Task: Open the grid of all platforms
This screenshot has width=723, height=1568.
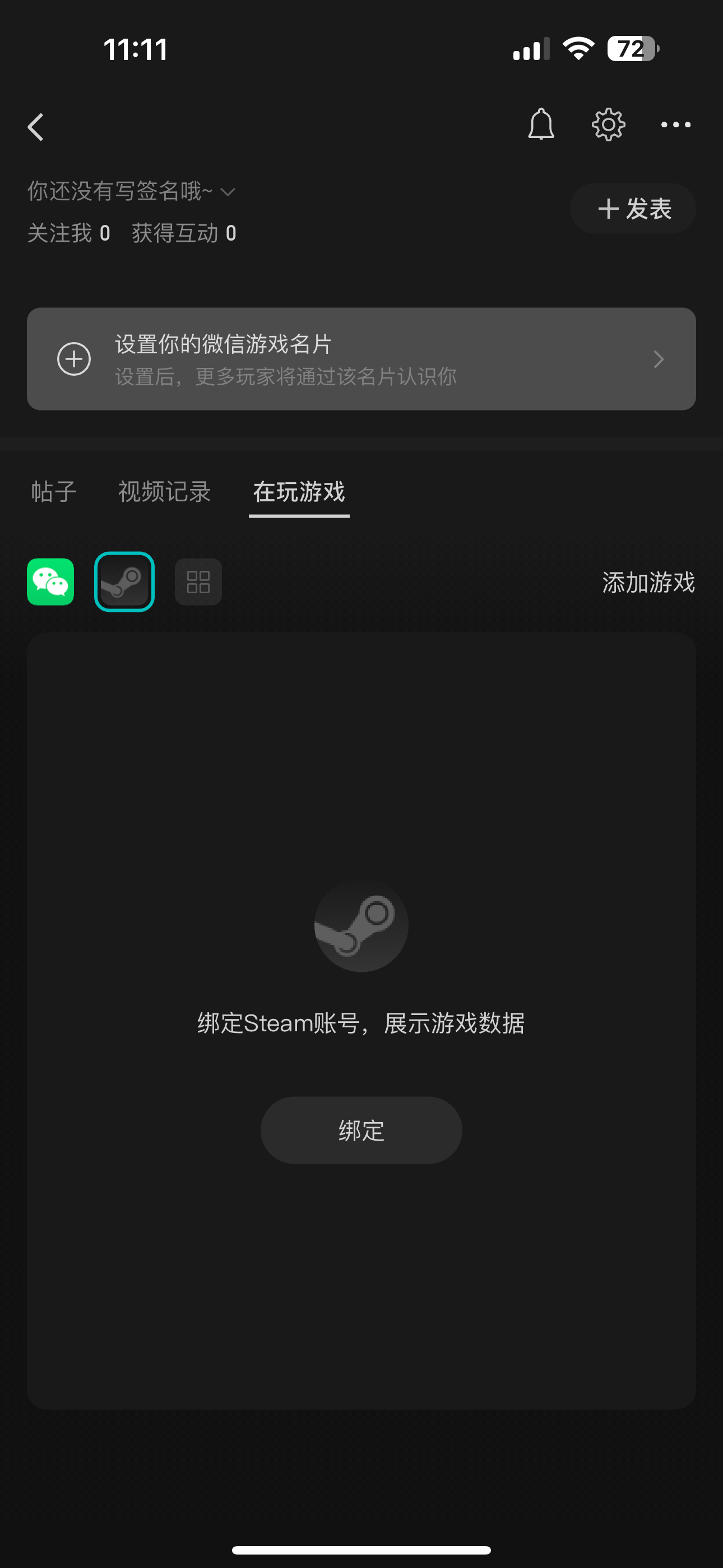Action: point(198,582)
